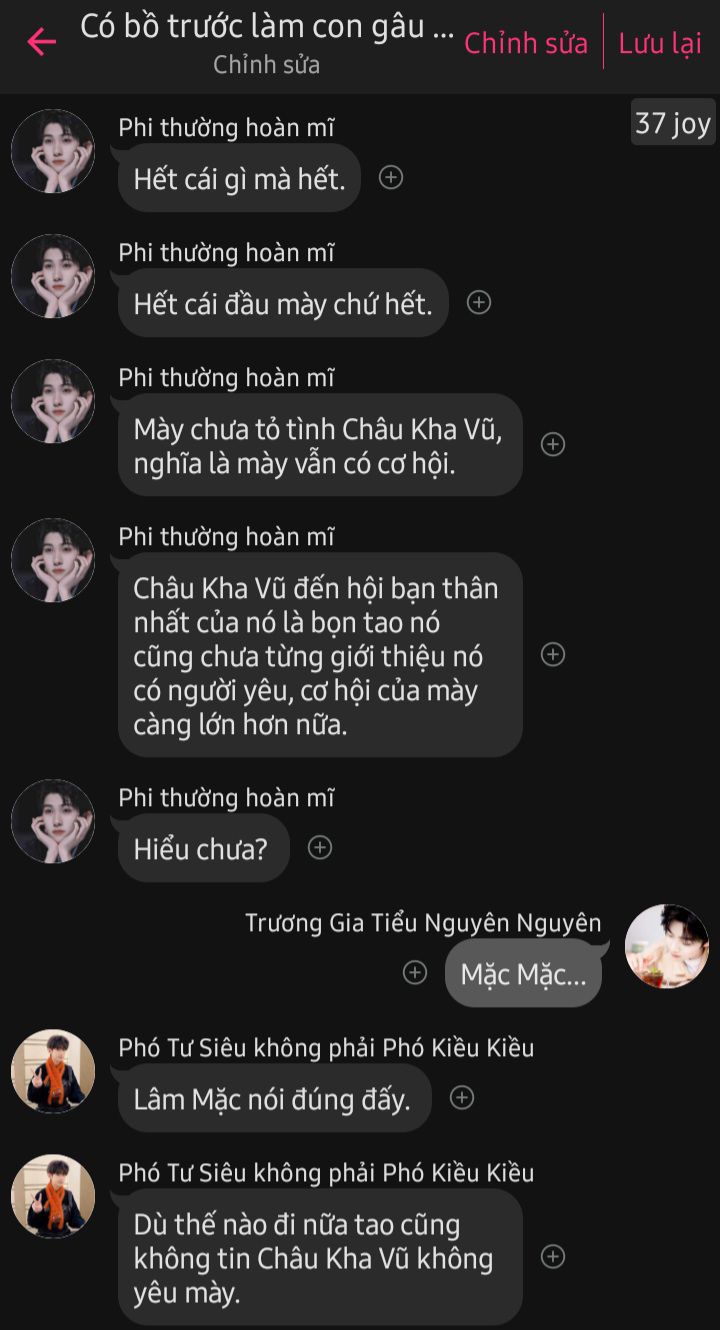Tap plus icon next to 'Mày chưa tỏ tình' message
The image size is (720, 1330).
553,444
